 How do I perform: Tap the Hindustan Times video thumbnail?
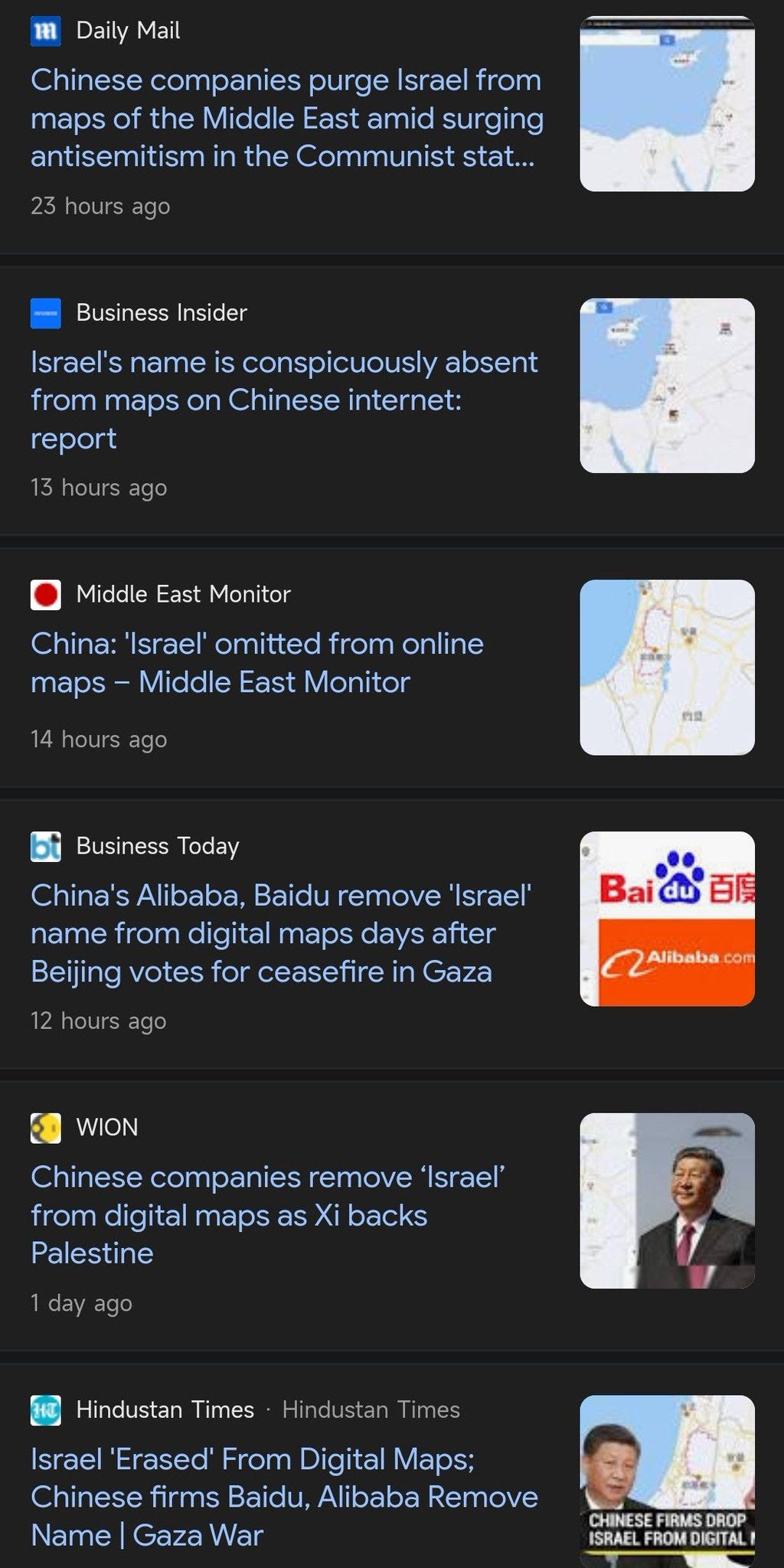[x=667, y=1481]
